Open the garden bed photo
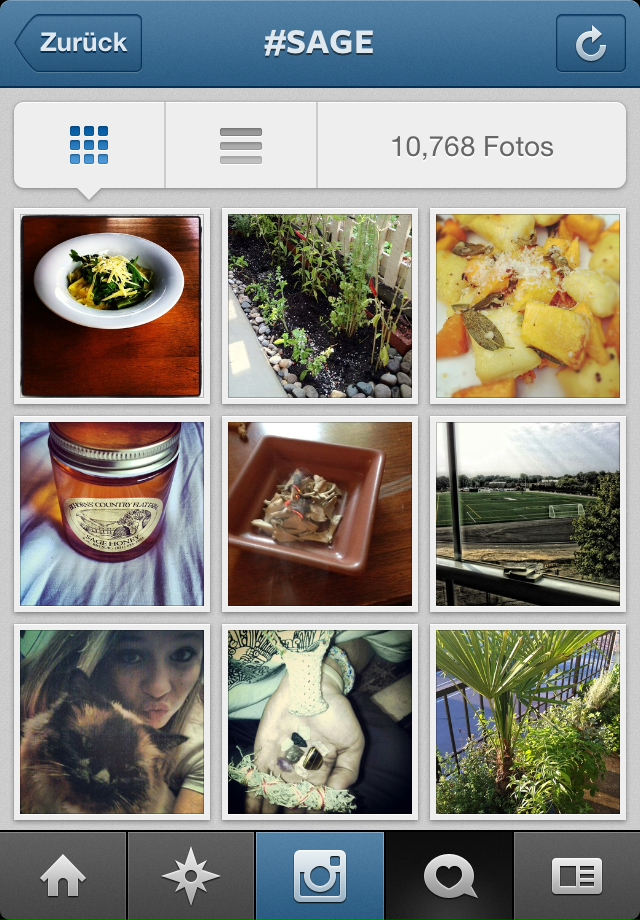Viewport: 640px width, 920px height. tap(319, 305)
